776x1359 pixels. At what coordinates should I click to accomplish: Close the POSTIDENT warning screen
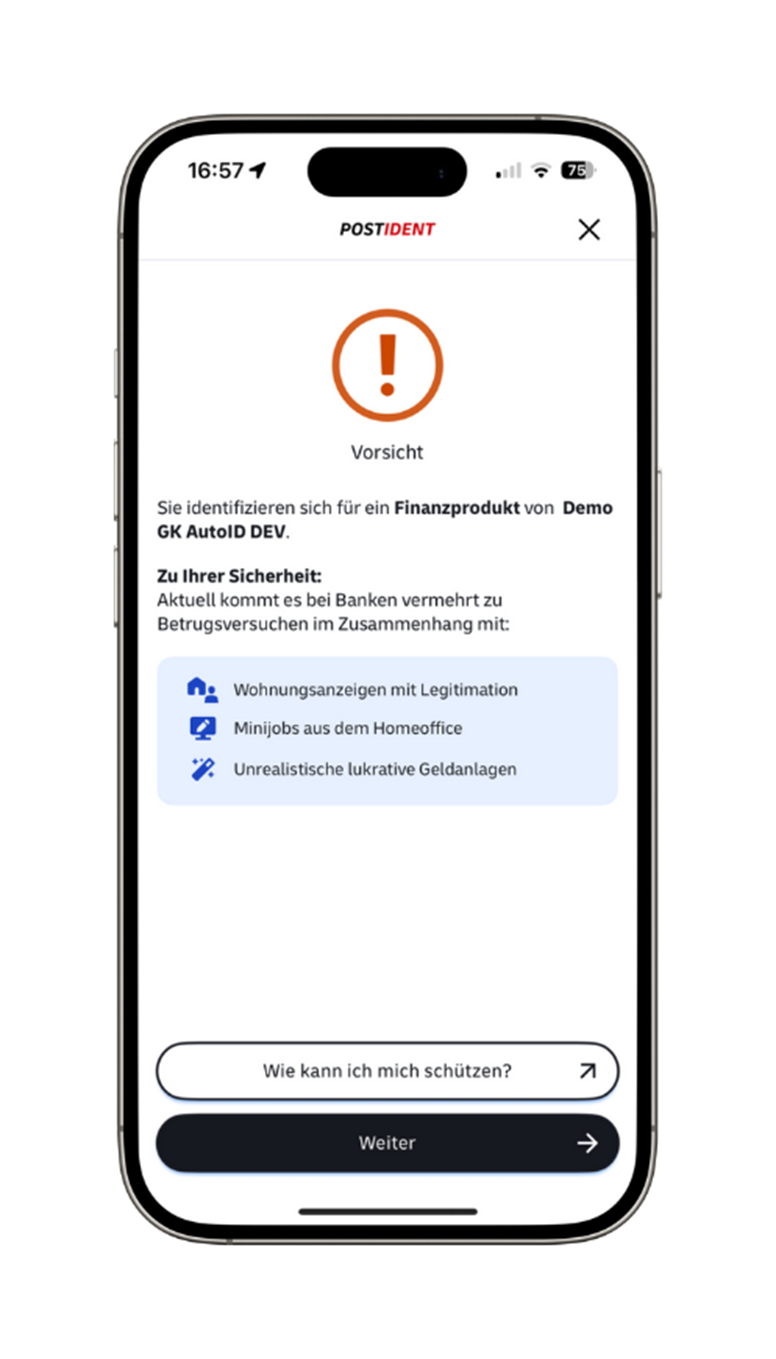[589, 230]
